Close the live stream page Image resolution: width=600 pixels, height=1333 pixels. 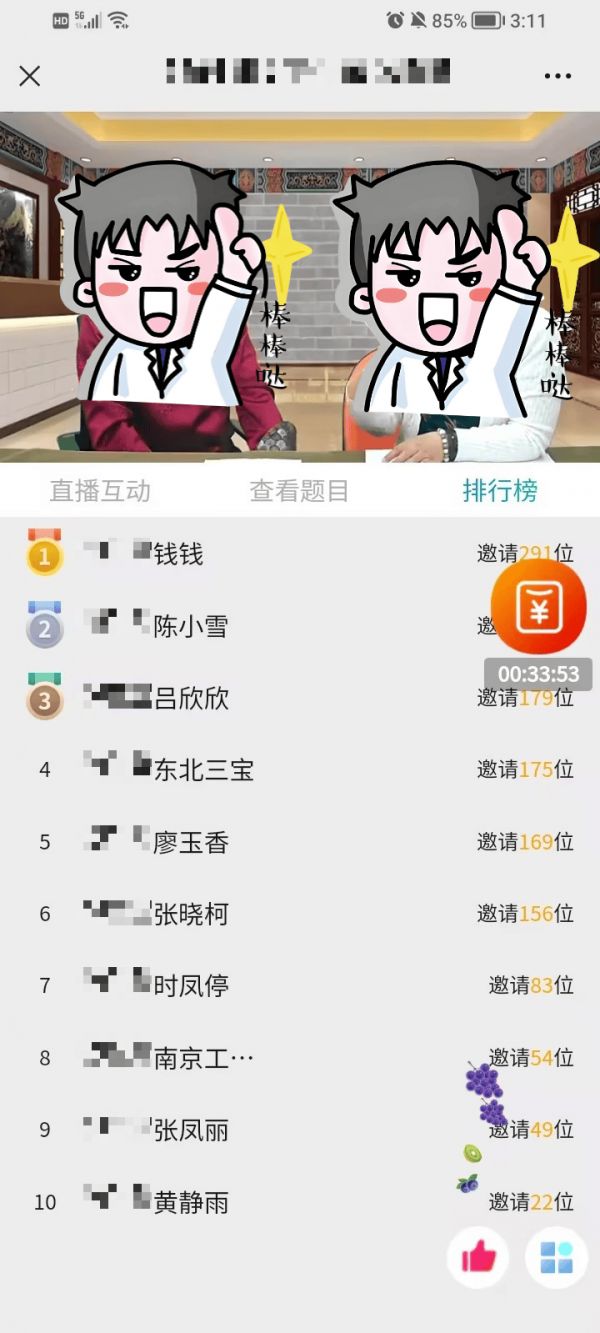pos(30,76)
